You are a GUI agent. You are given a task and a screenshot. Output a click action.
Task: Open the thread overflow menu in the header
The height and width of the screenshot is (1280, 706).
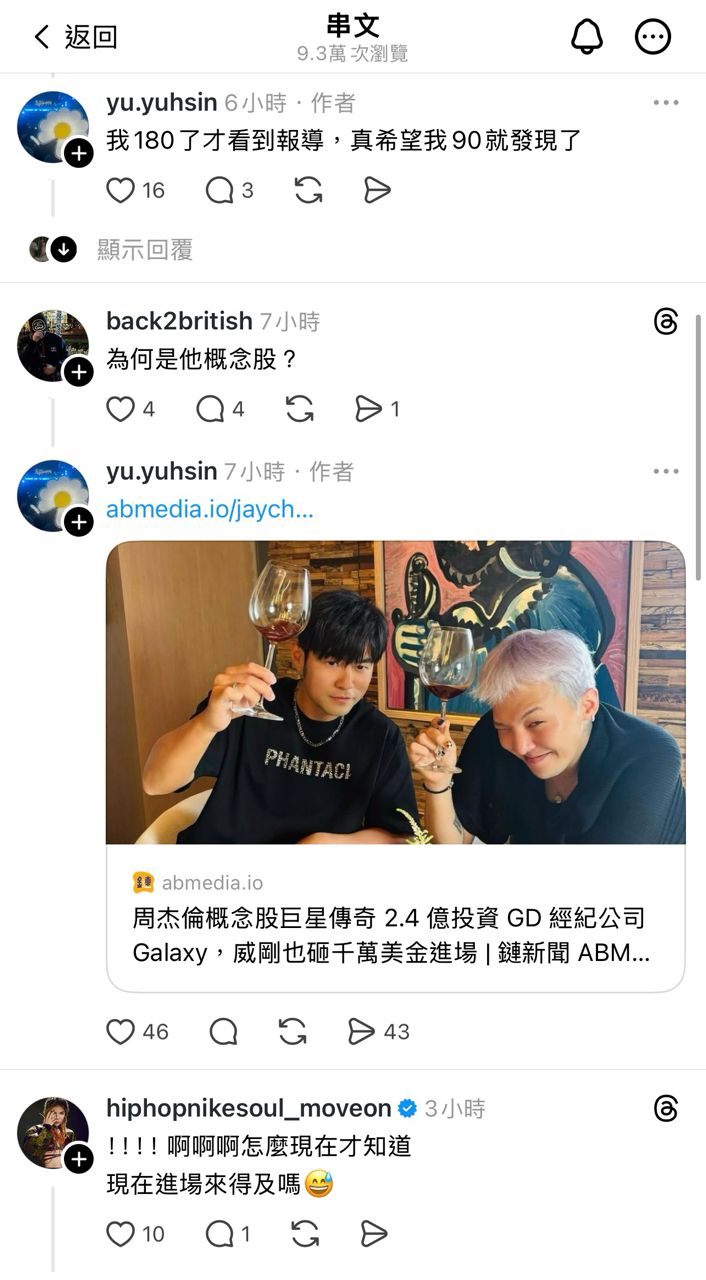point(653,38)
